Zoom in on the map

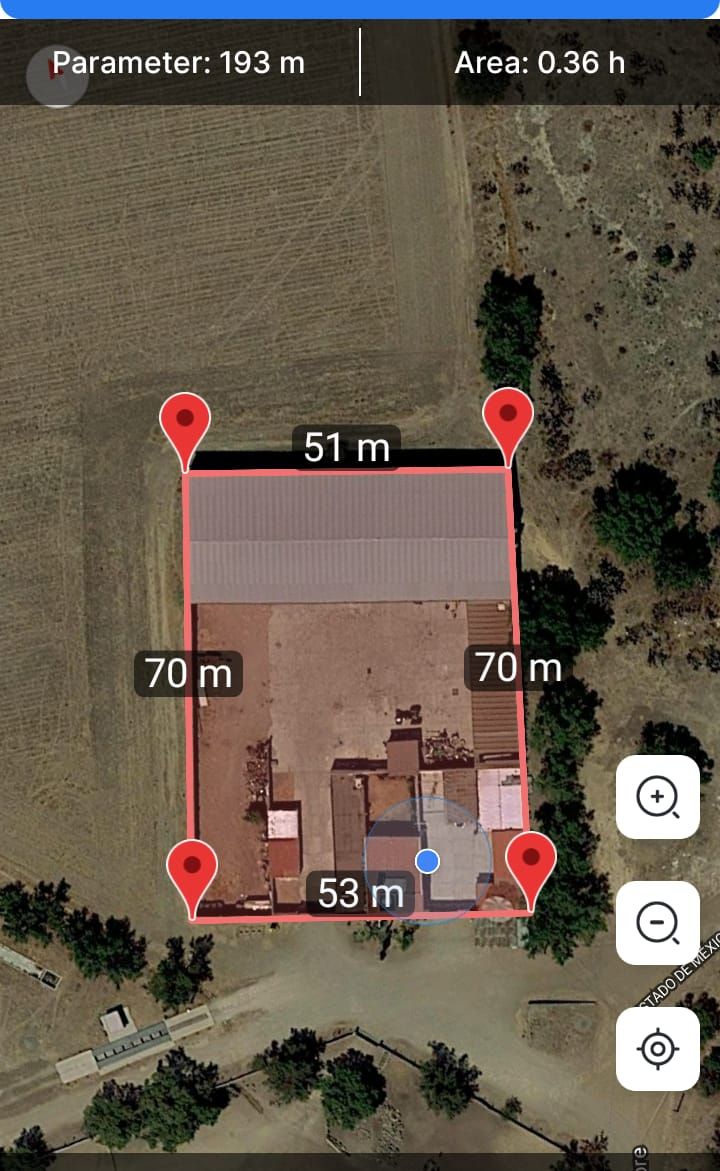[658, 797]
